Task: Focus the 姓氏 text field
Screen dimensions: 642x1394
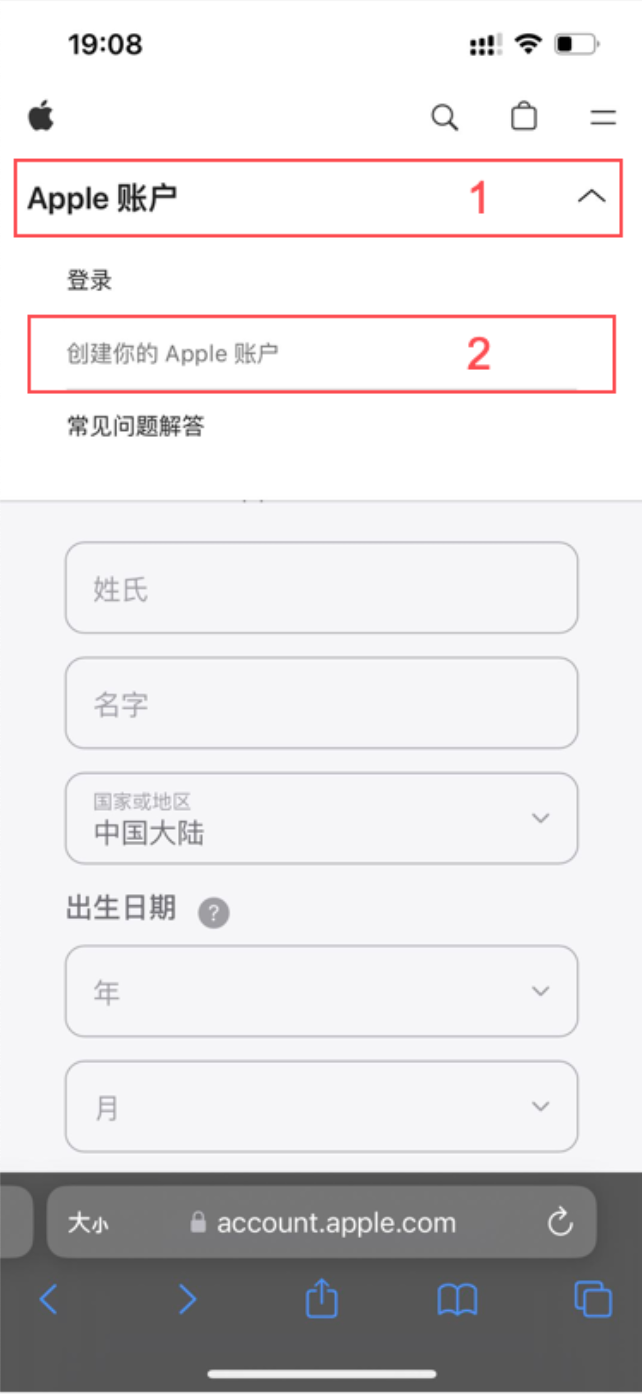Action: click(x=322, y=588)
